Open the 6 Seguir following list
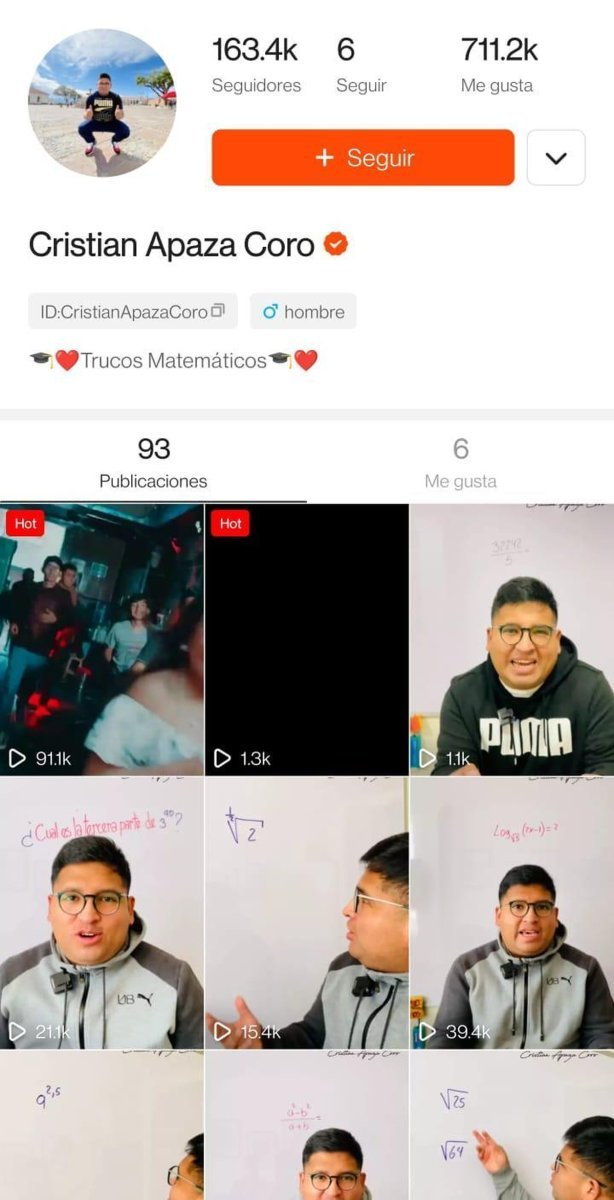The width and height of the screenshot is (614, 1200). tap(361, 66)
